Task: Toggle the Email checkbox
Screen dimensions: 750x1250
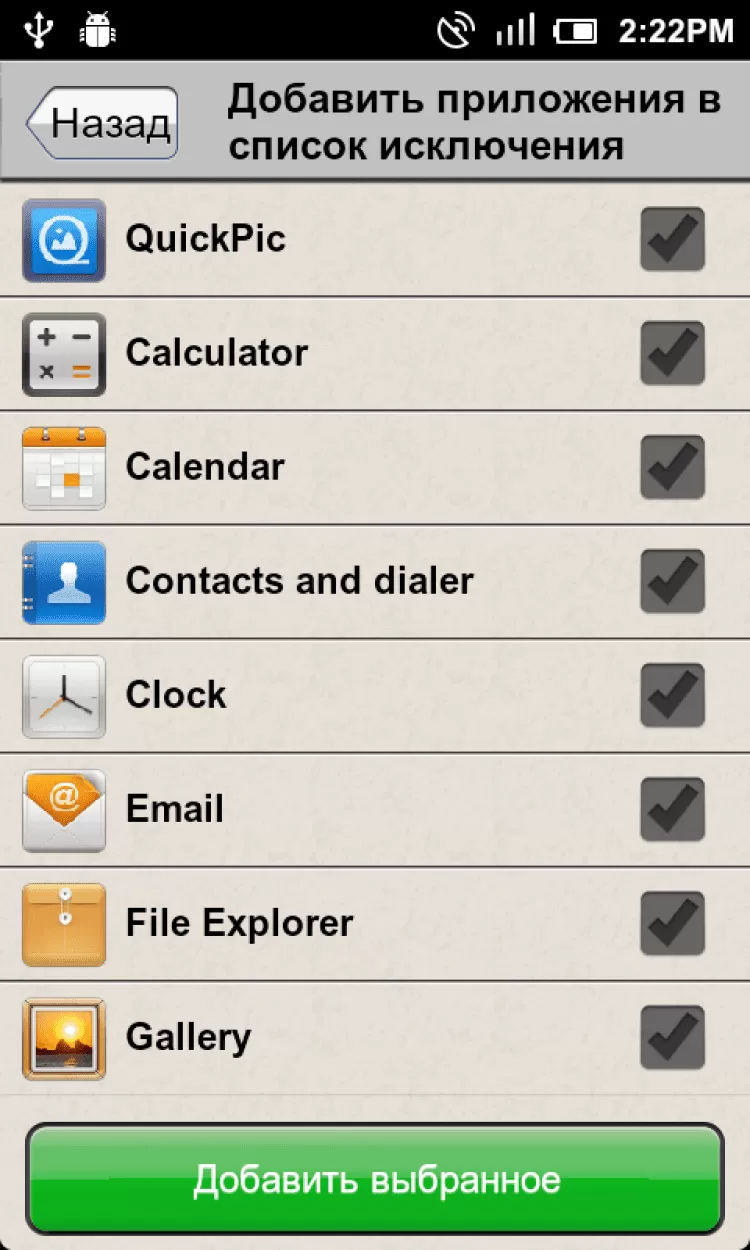Action: (x=673, y=809)
